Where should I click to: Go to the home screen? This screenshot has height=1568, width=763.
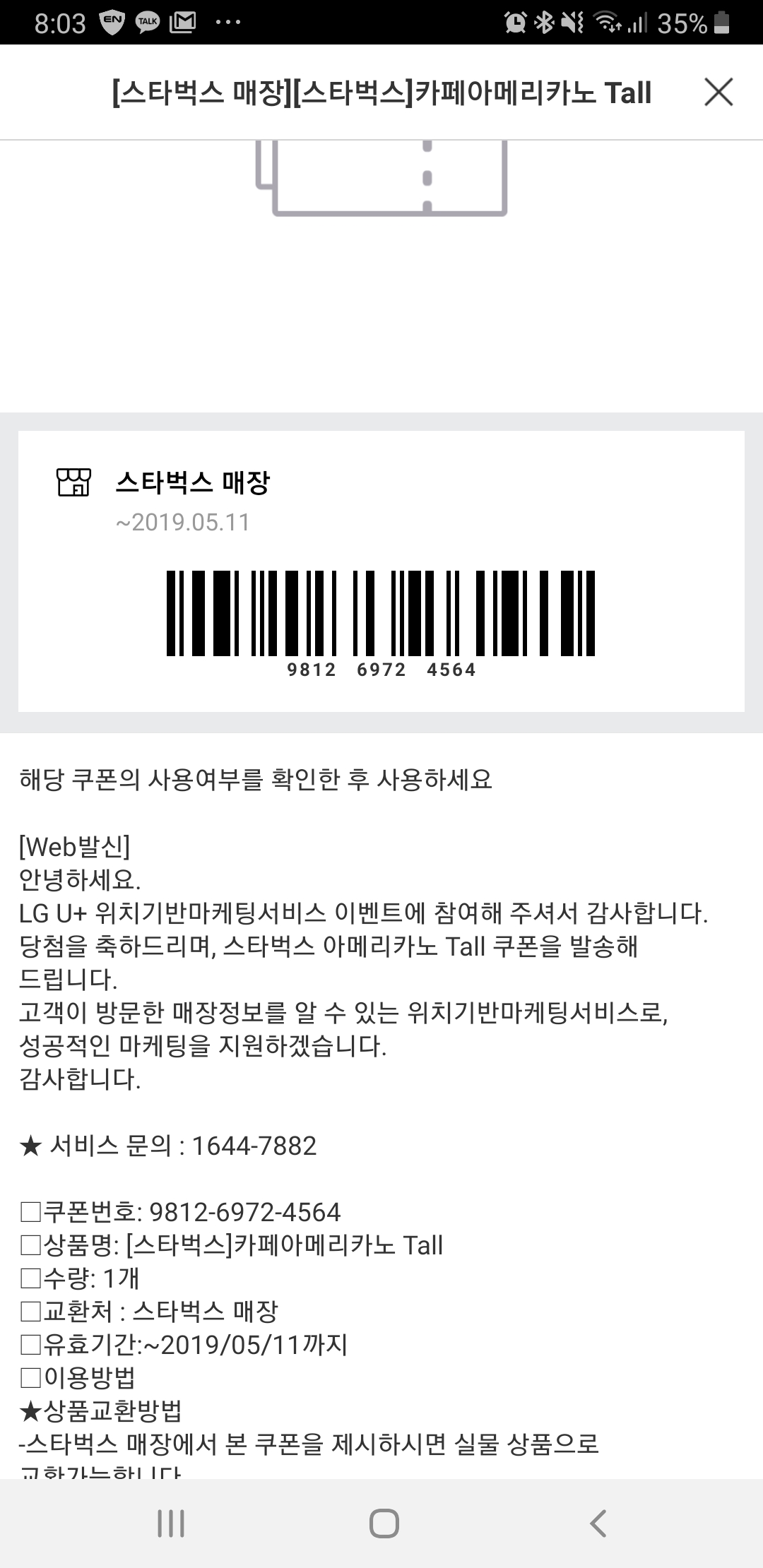(384, 1524)
